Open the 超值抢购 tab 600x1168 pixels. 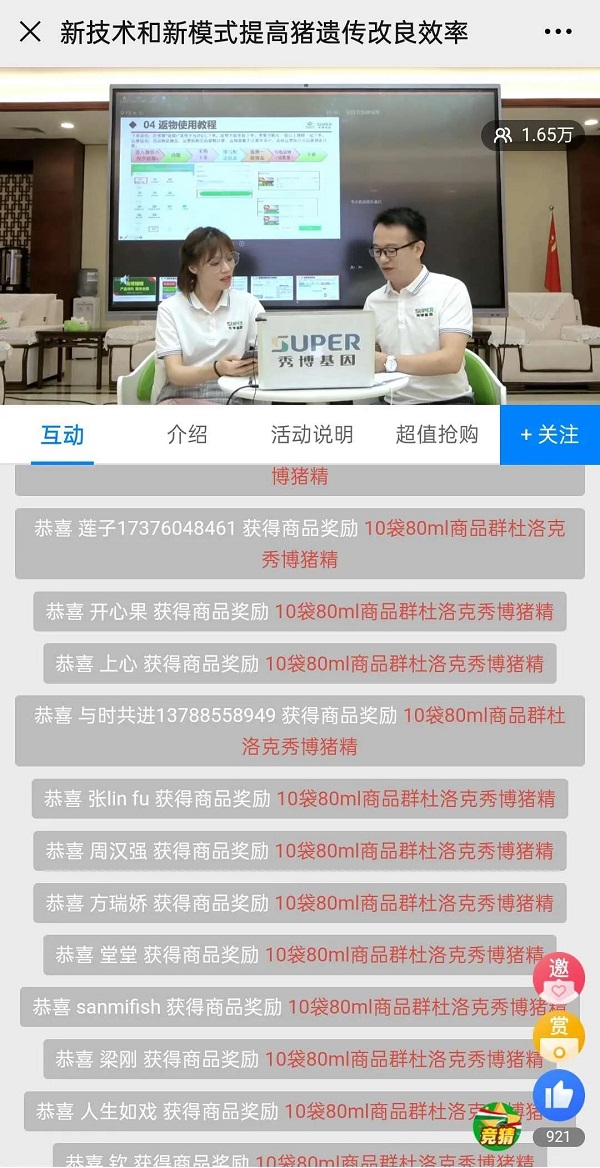click(x=437, y=435)
